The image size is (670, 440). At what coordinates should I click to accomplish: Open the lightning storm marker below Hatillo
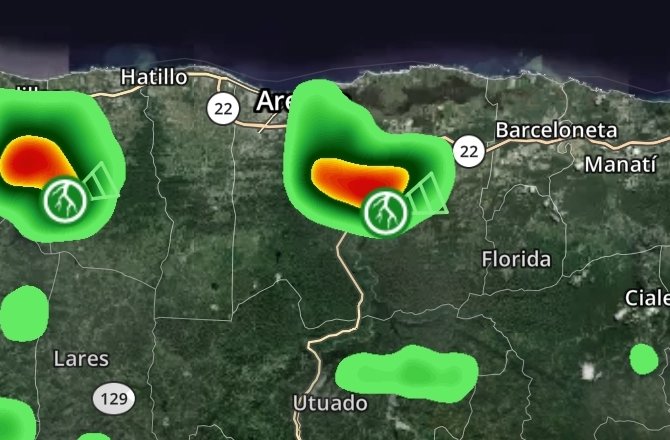pyautogui.click(x=63, y=200)
